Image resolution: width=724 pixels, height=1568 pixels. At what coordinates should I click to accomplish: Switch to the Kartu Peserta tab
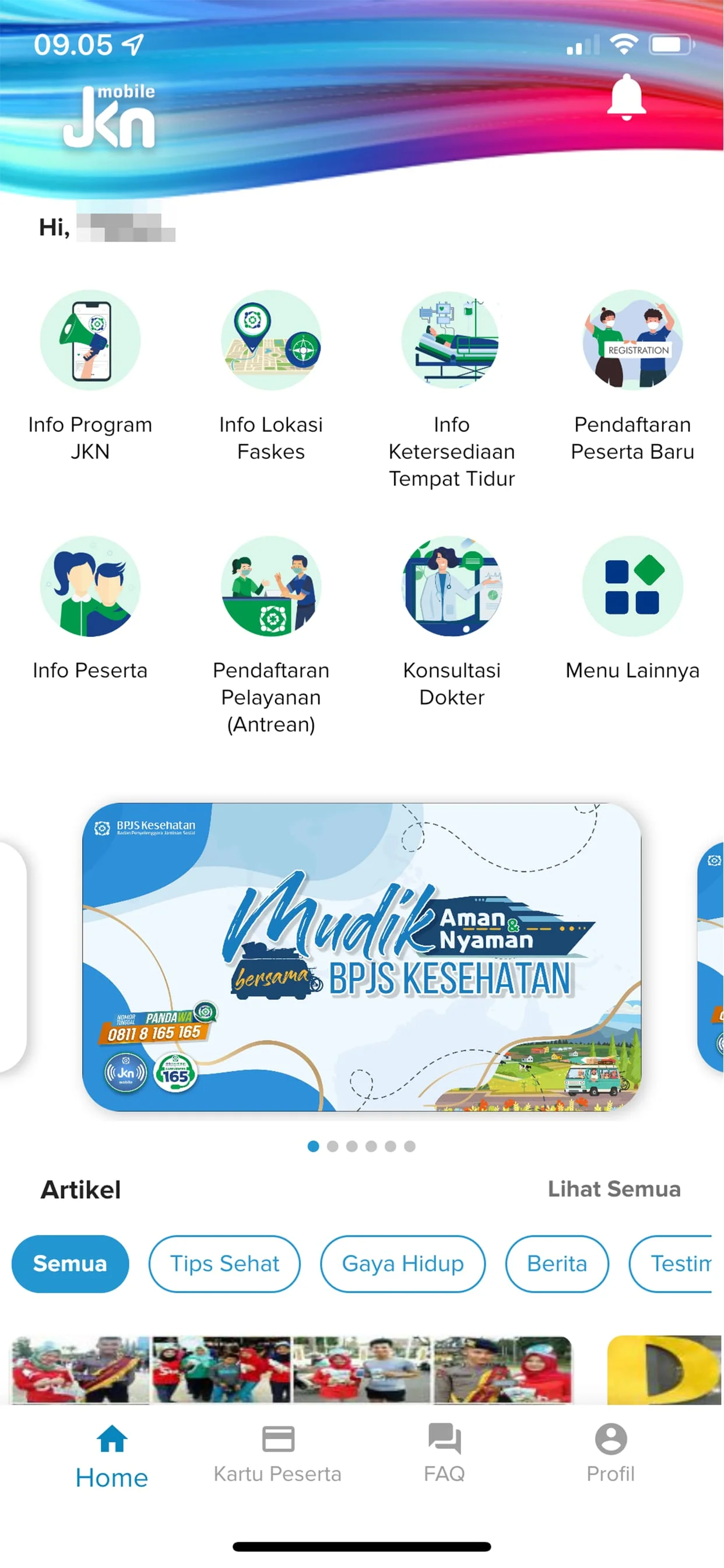pyautogui.click(x=277, y=1455)
